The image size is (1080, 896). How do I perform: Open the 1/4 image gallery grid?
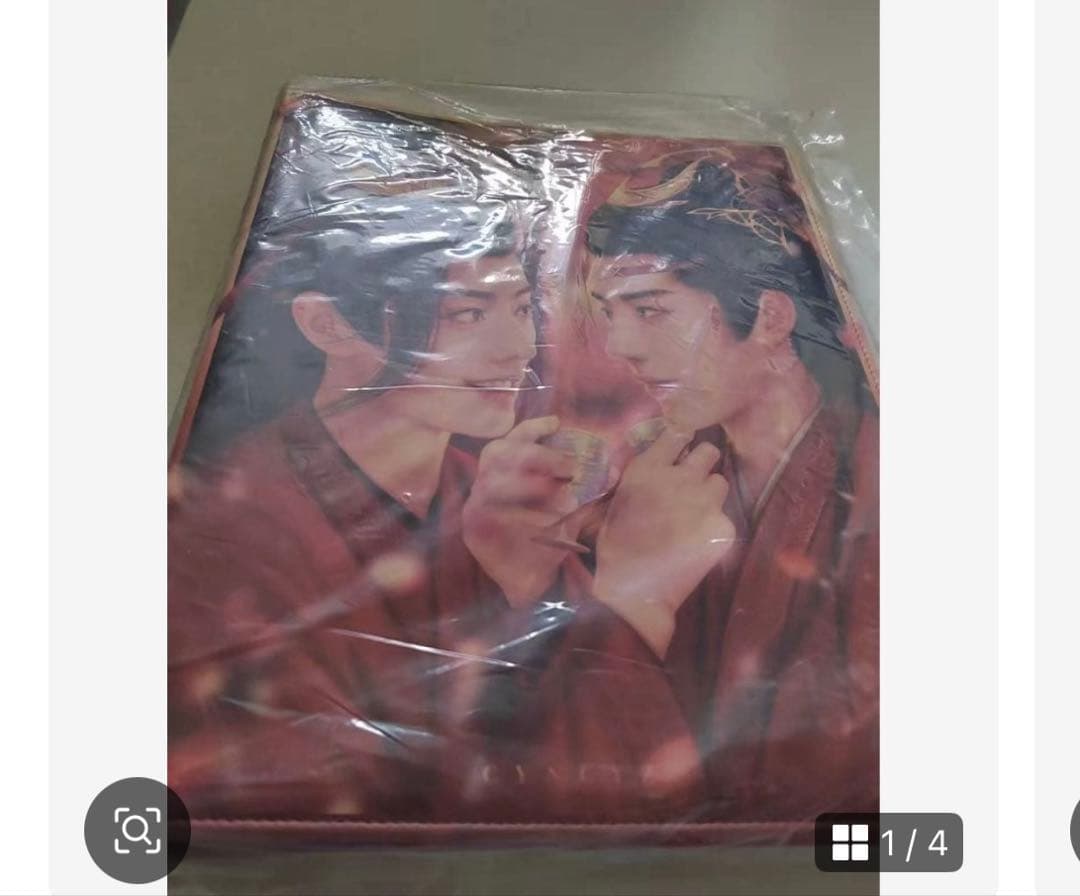[x=888, y=842]
